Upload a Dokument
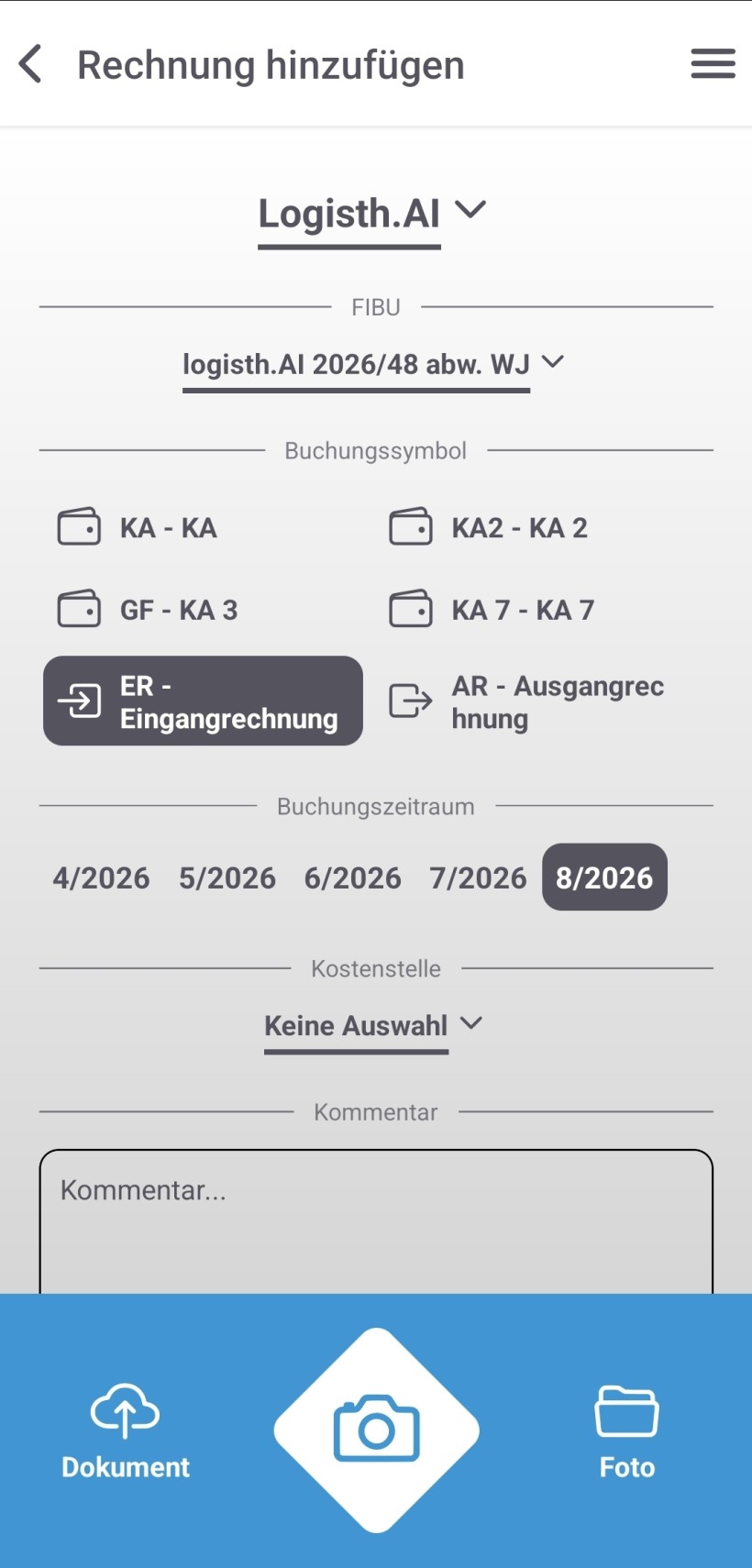This screenshot has height=1568, width=752. 126,1431
